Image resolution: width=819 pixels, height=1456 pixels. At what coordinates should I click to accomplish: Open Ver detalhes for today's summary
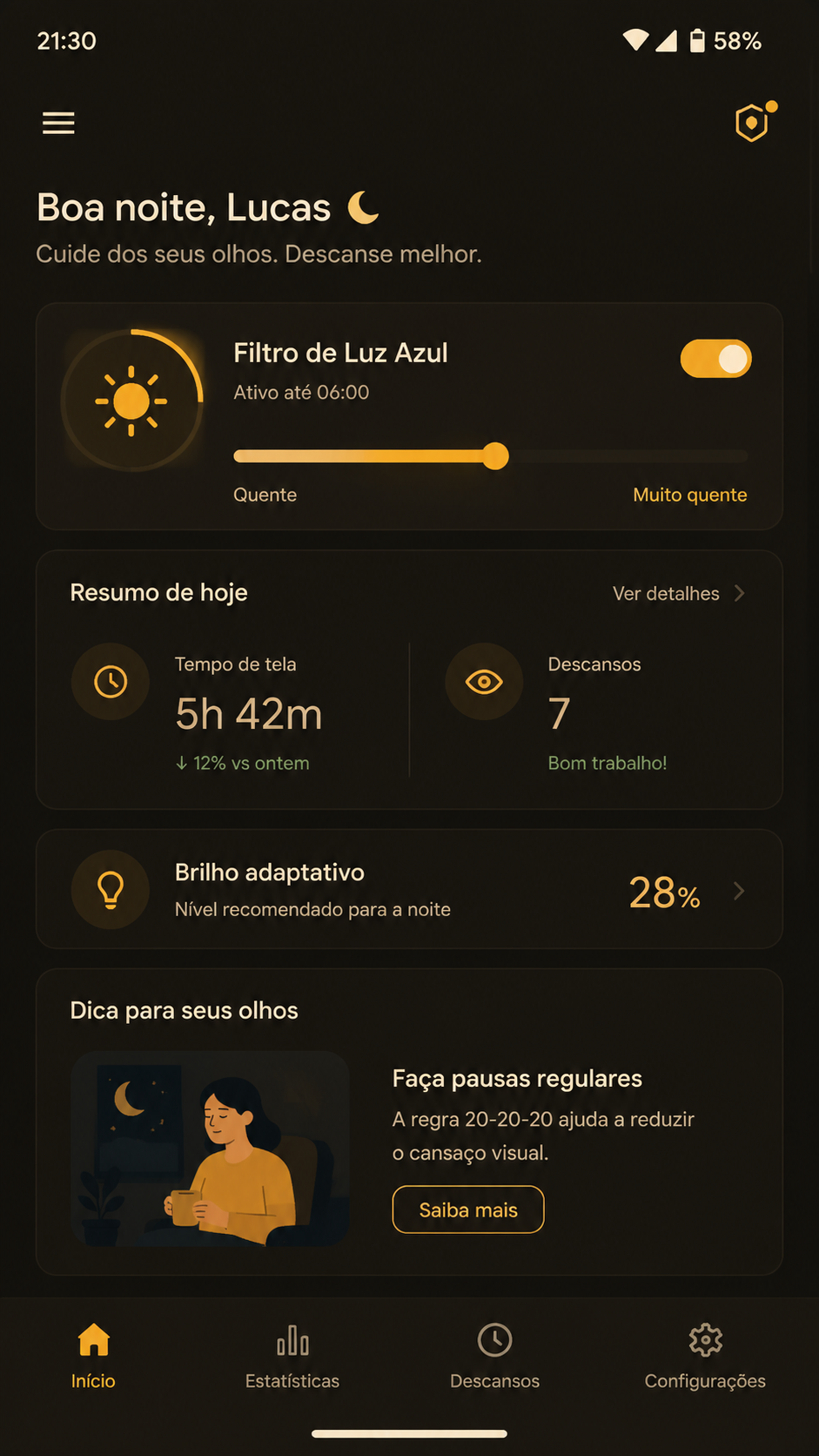[679, 593]
